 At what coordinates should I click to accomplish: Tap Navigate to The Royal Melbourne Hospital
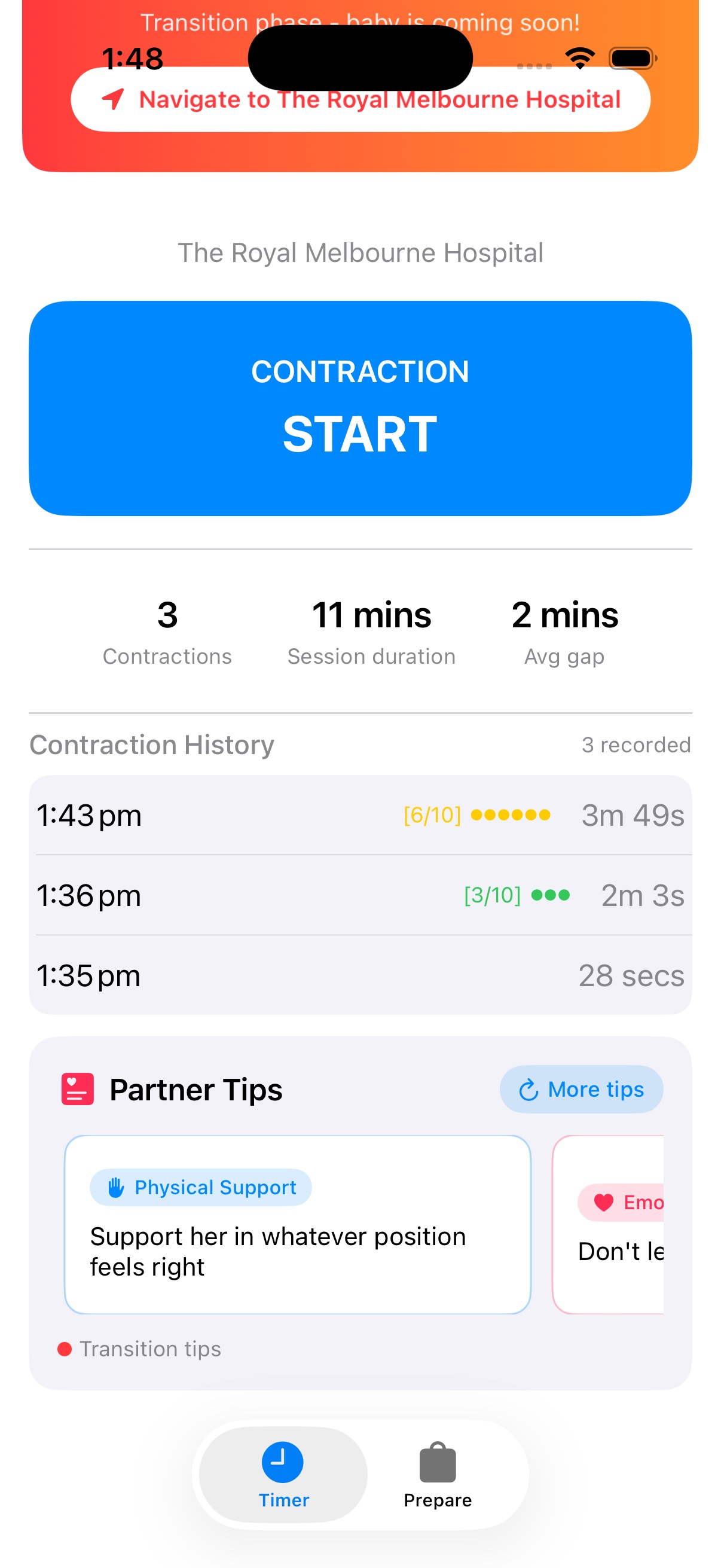pos(360,99)
